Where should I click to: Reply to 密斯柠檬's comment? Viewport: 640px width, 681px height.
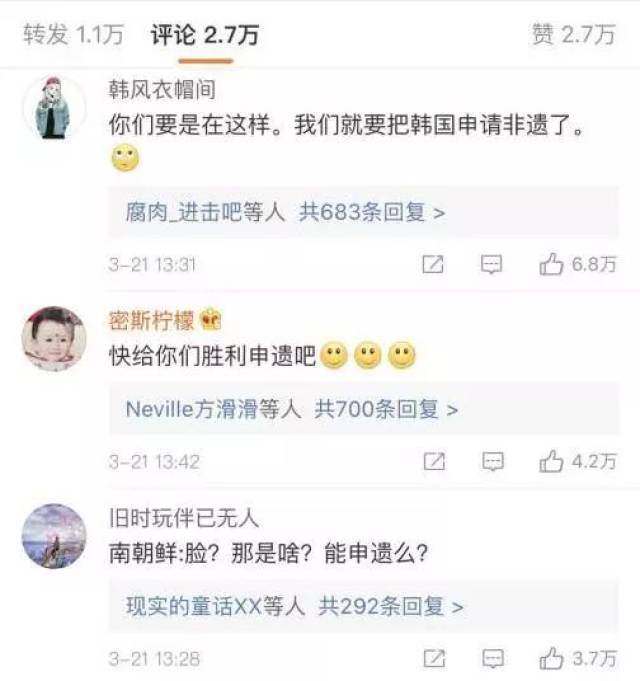point(491,462)
